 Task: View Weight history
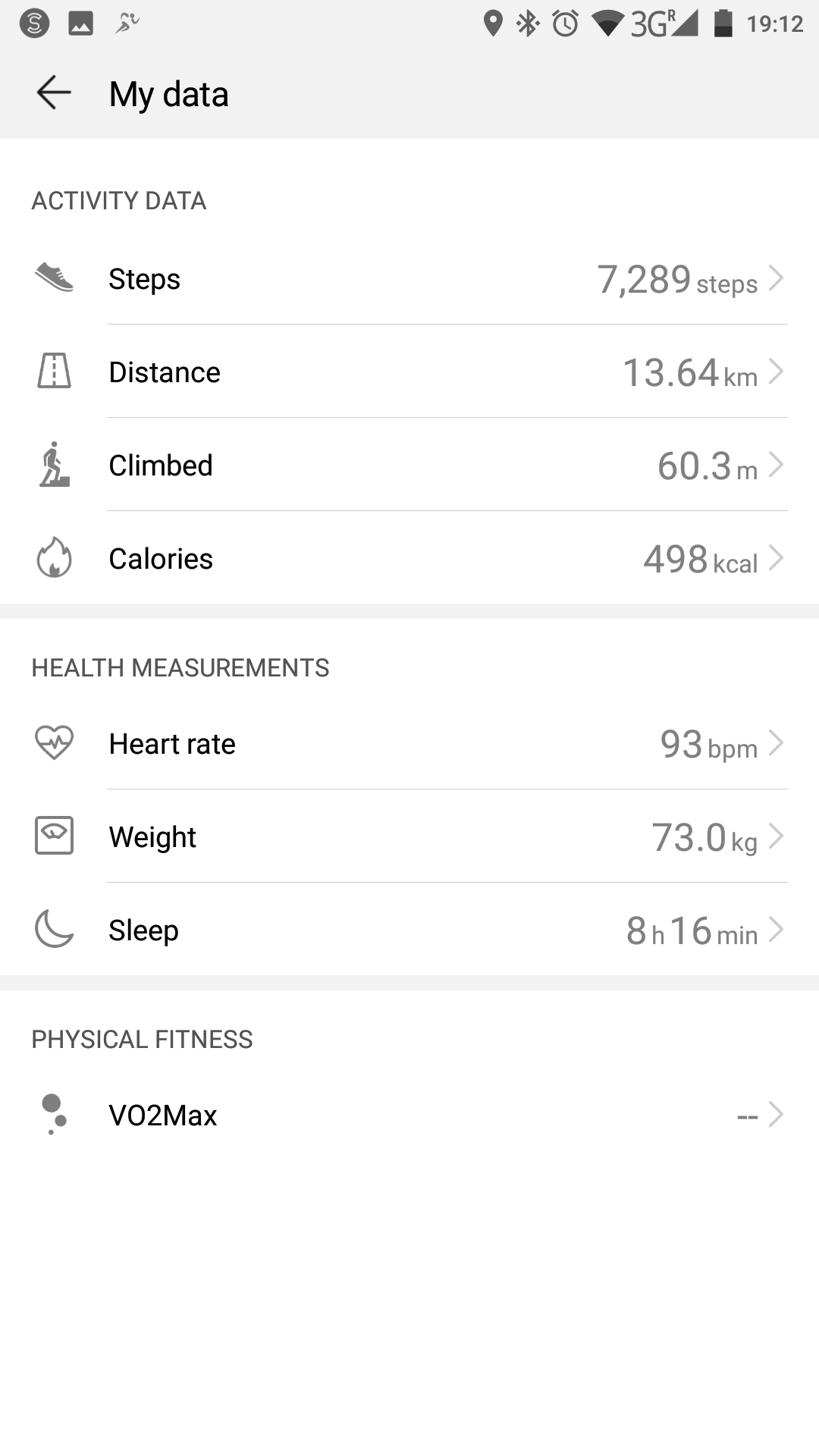coord(409,836)
